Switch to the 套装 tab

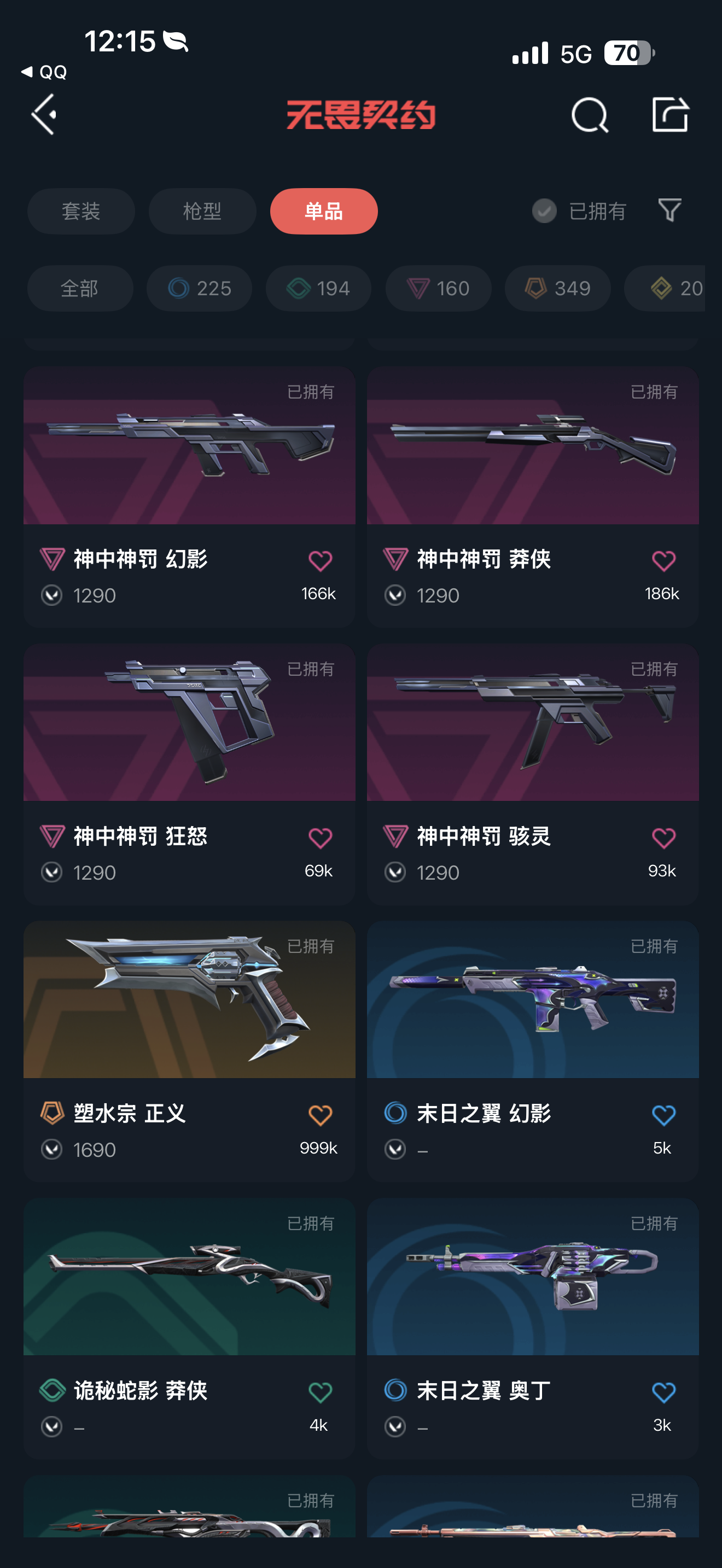[x=81, y=211]
